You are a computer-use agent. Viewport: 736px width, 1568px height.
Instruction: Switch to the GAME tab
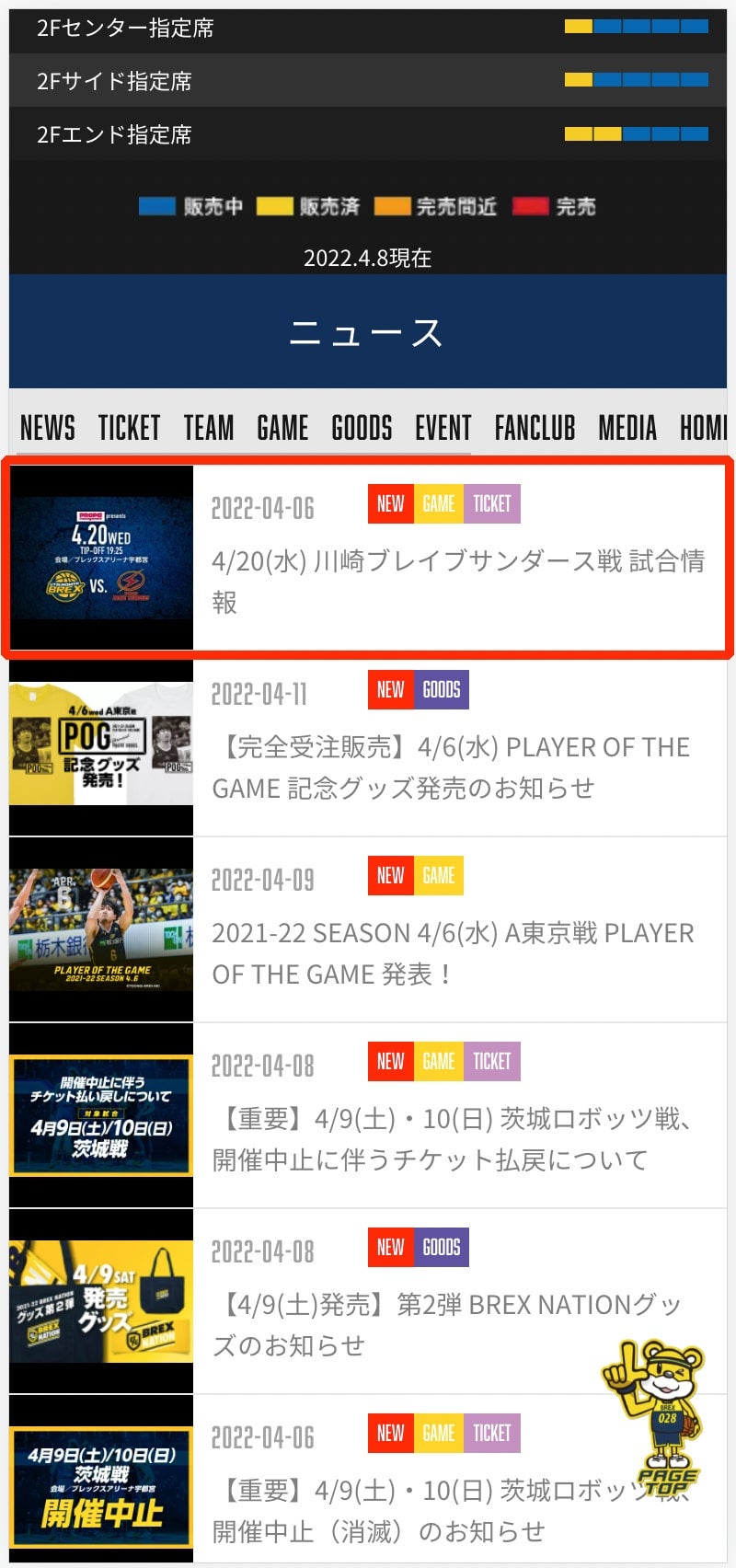click(282, 428)
